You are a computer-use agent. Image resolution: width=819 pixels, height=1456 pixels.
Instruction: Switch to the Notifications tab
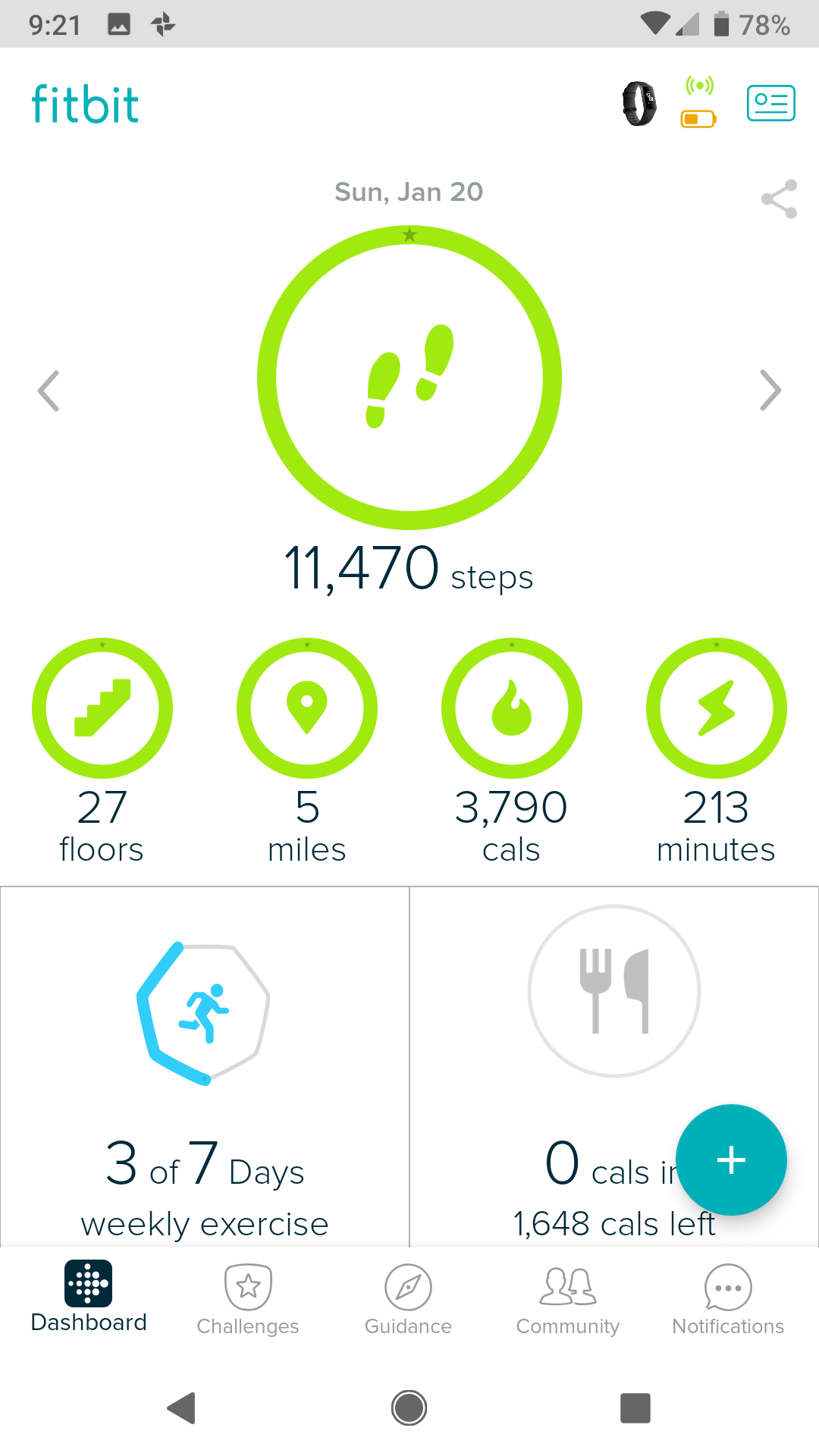click(x=728, y=1300)
